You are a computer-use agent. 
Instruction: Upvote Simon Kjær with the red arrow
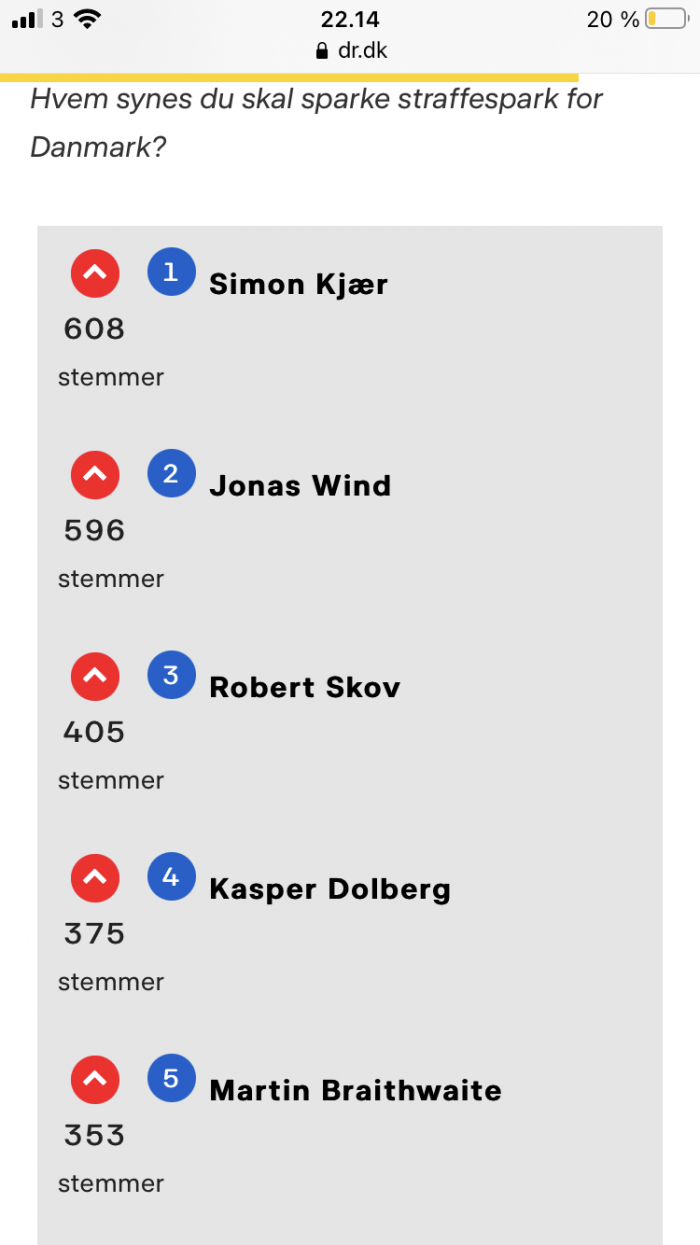point(95,273)
